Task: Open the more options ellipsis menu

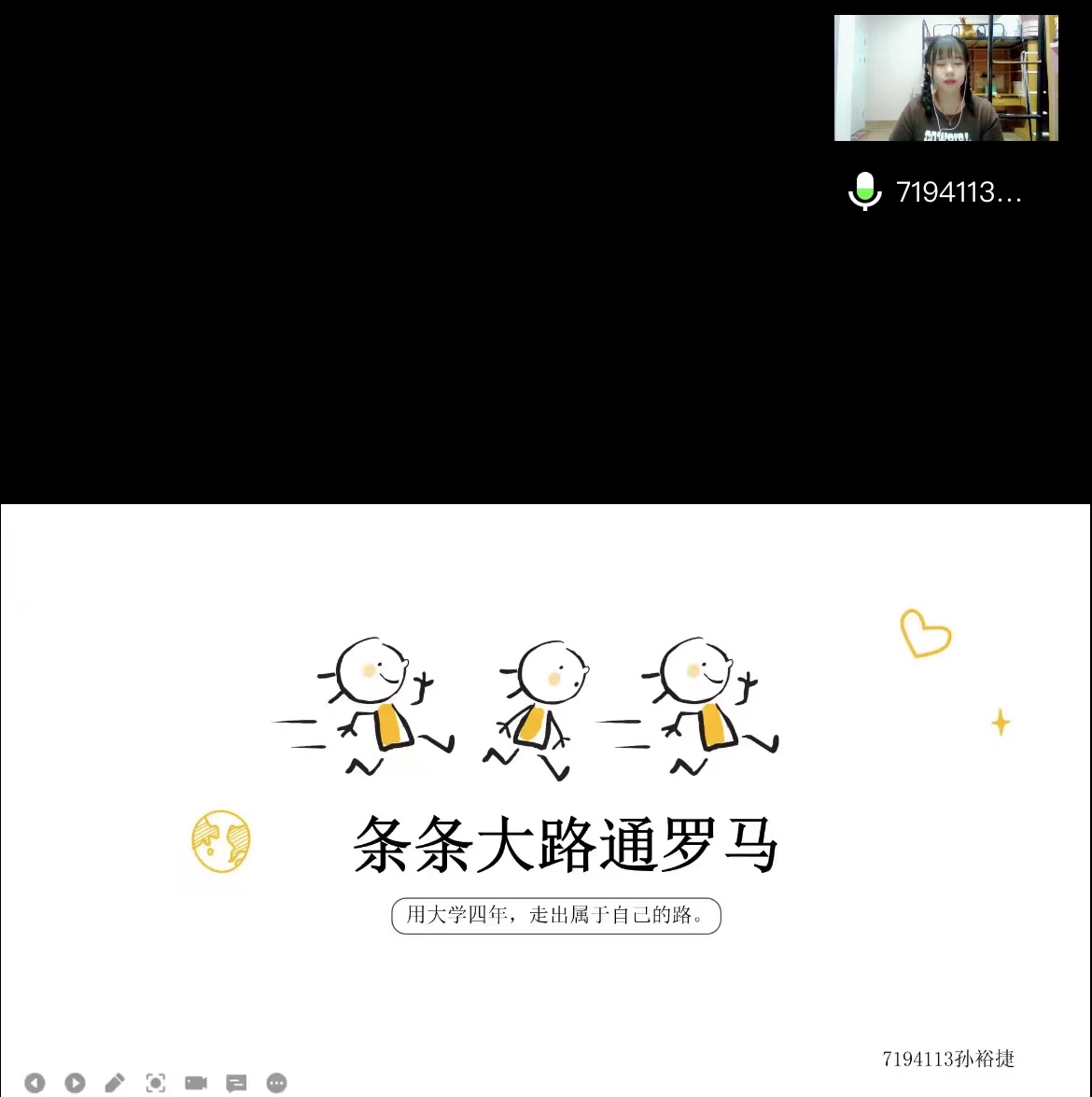Action: point(276,1083)
